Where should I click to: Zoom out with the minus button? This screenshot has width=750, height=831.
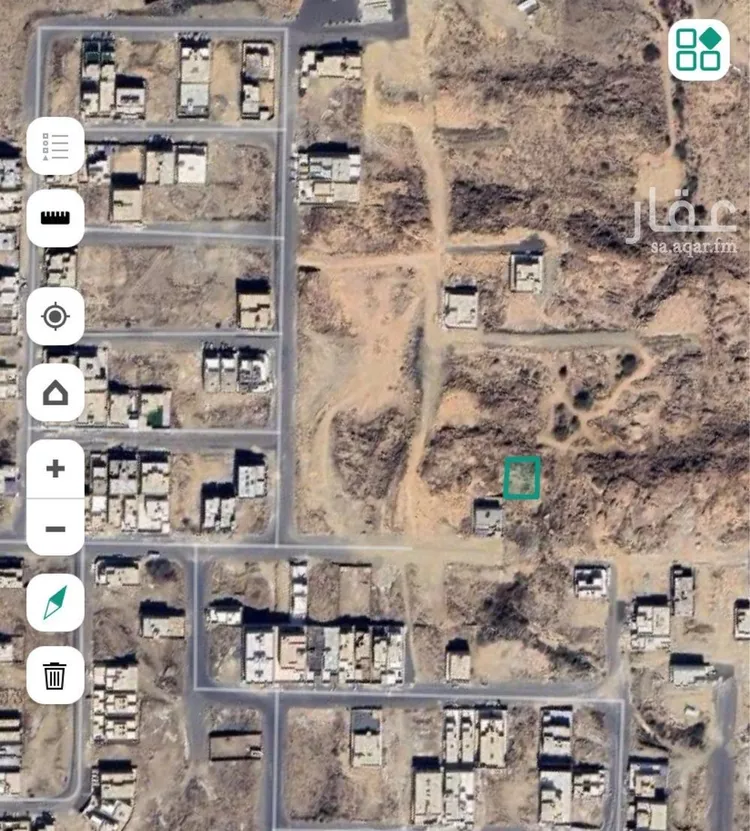coord(55,528)
